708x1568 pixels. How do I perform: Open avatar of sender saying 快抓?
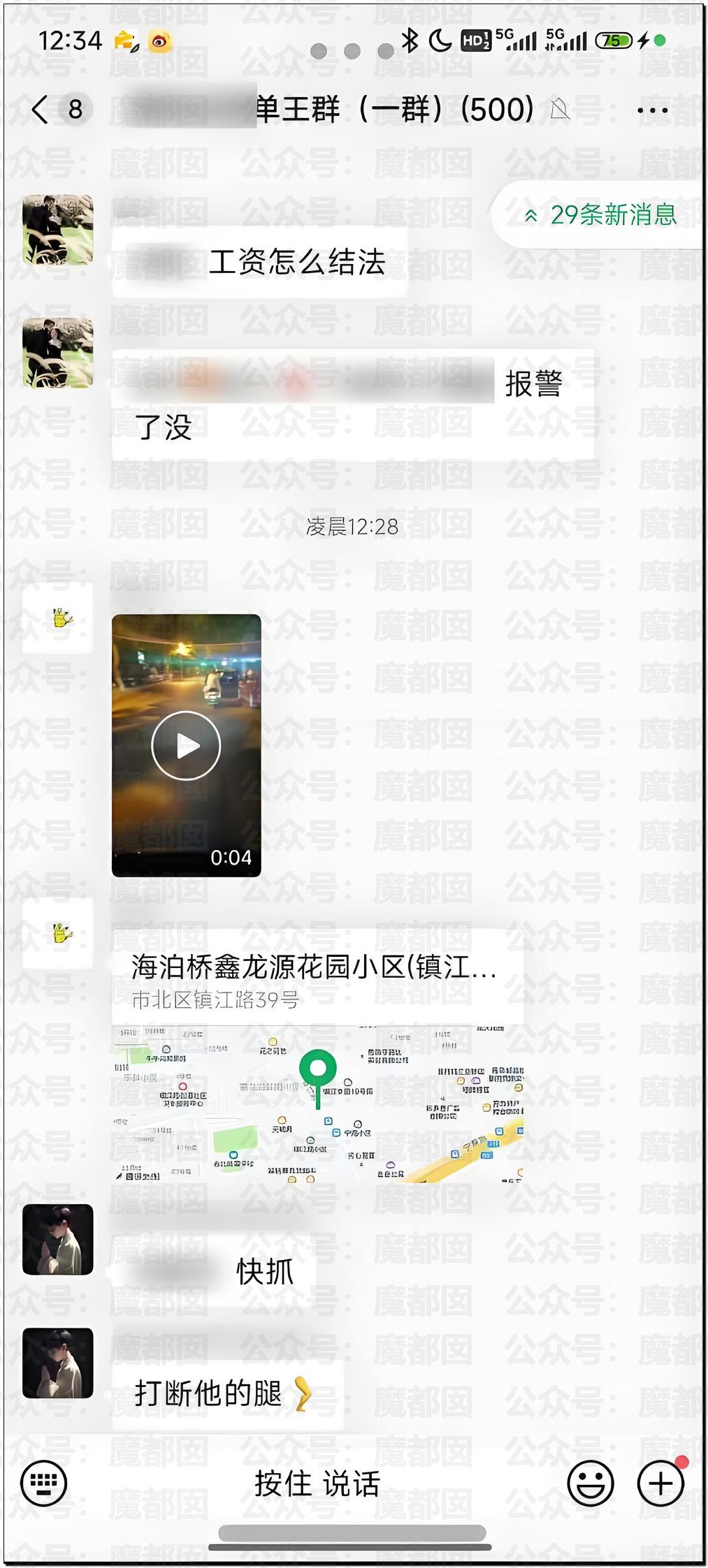(x=58, y=1239)
